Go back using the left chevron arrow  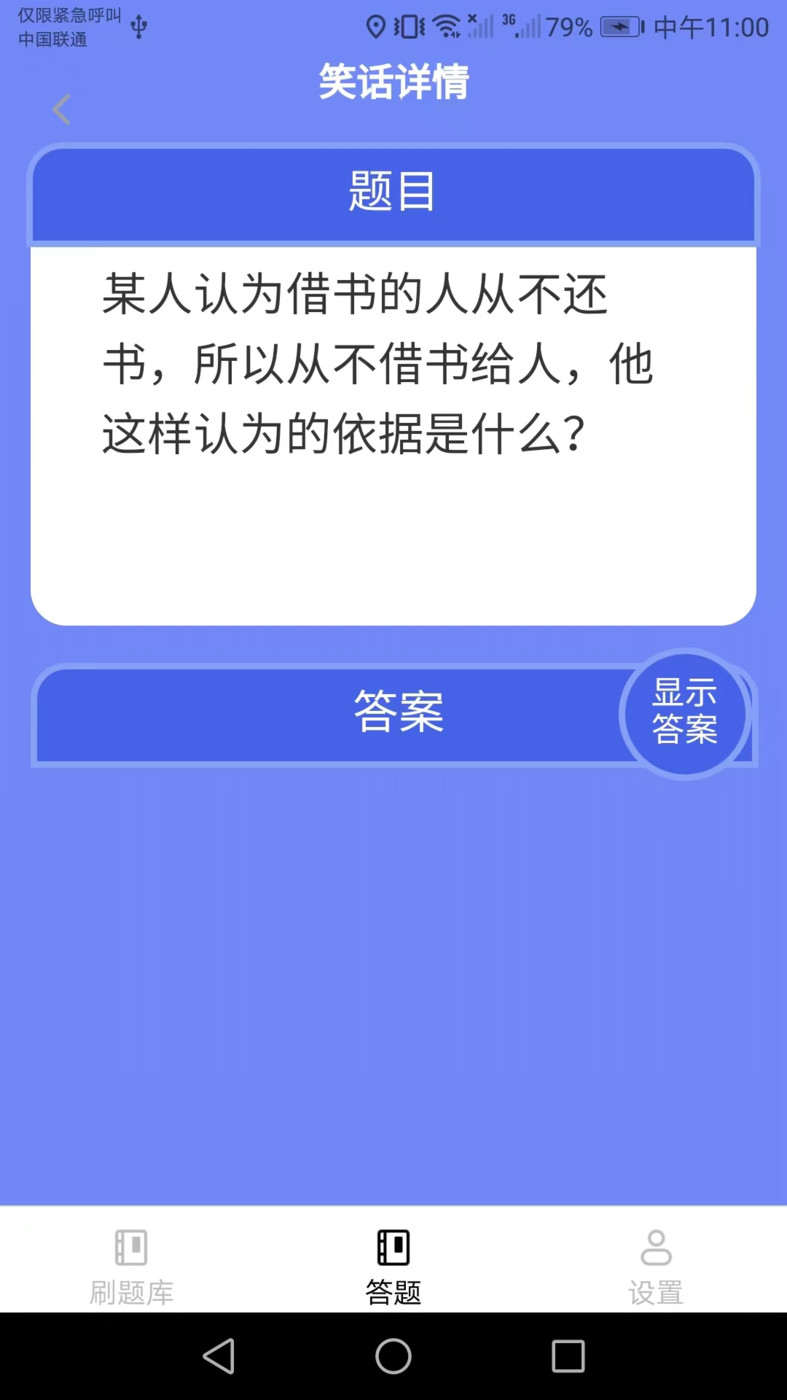[60, 108]
